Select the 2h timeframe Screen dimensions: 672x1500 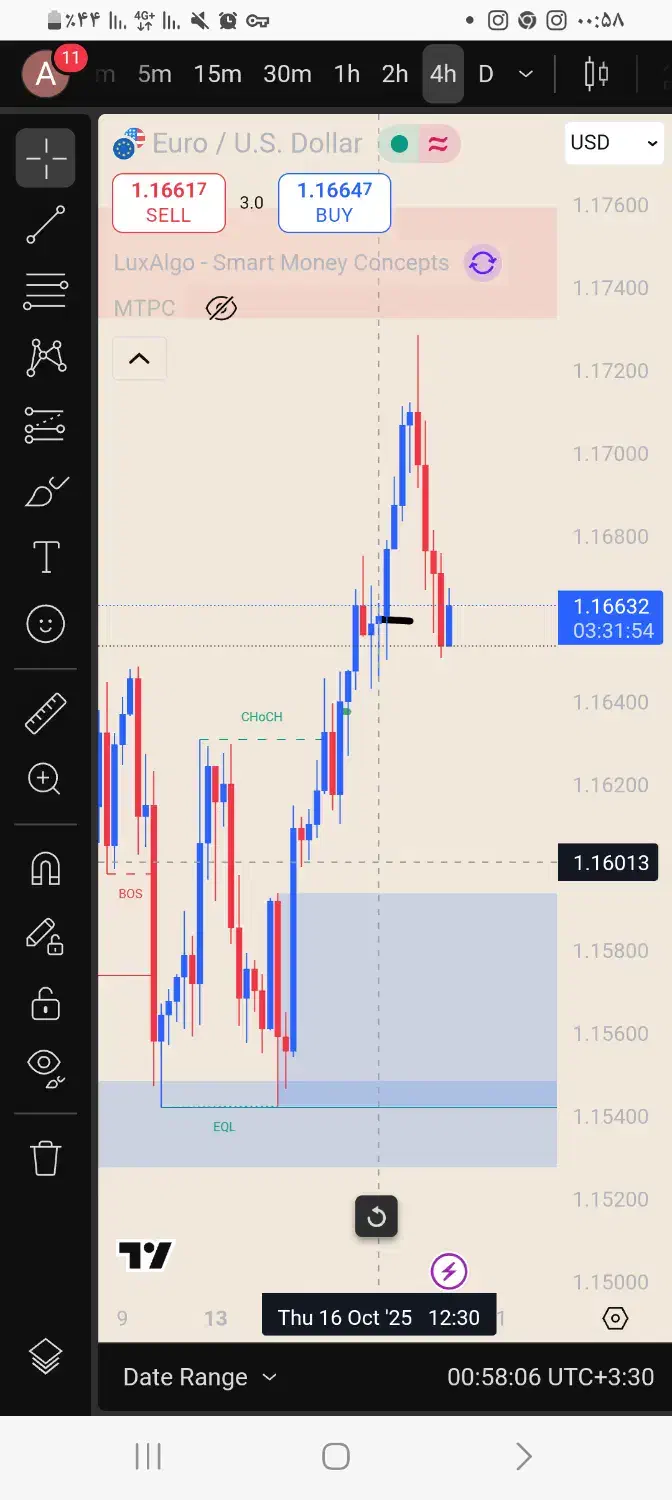point(395,74)
